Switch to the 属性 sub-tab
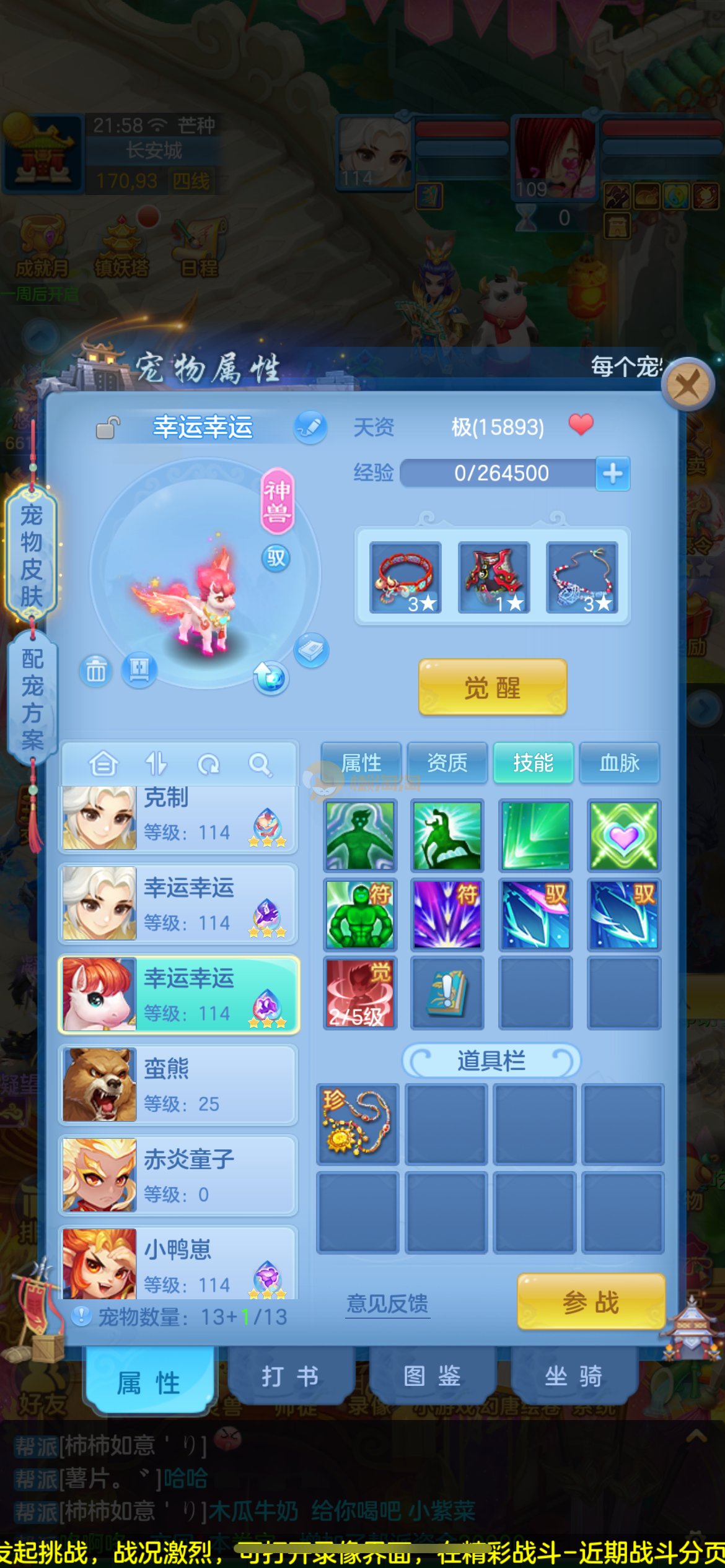The height and width of the screenshot is (1568, 725). (x=361, y=763)
